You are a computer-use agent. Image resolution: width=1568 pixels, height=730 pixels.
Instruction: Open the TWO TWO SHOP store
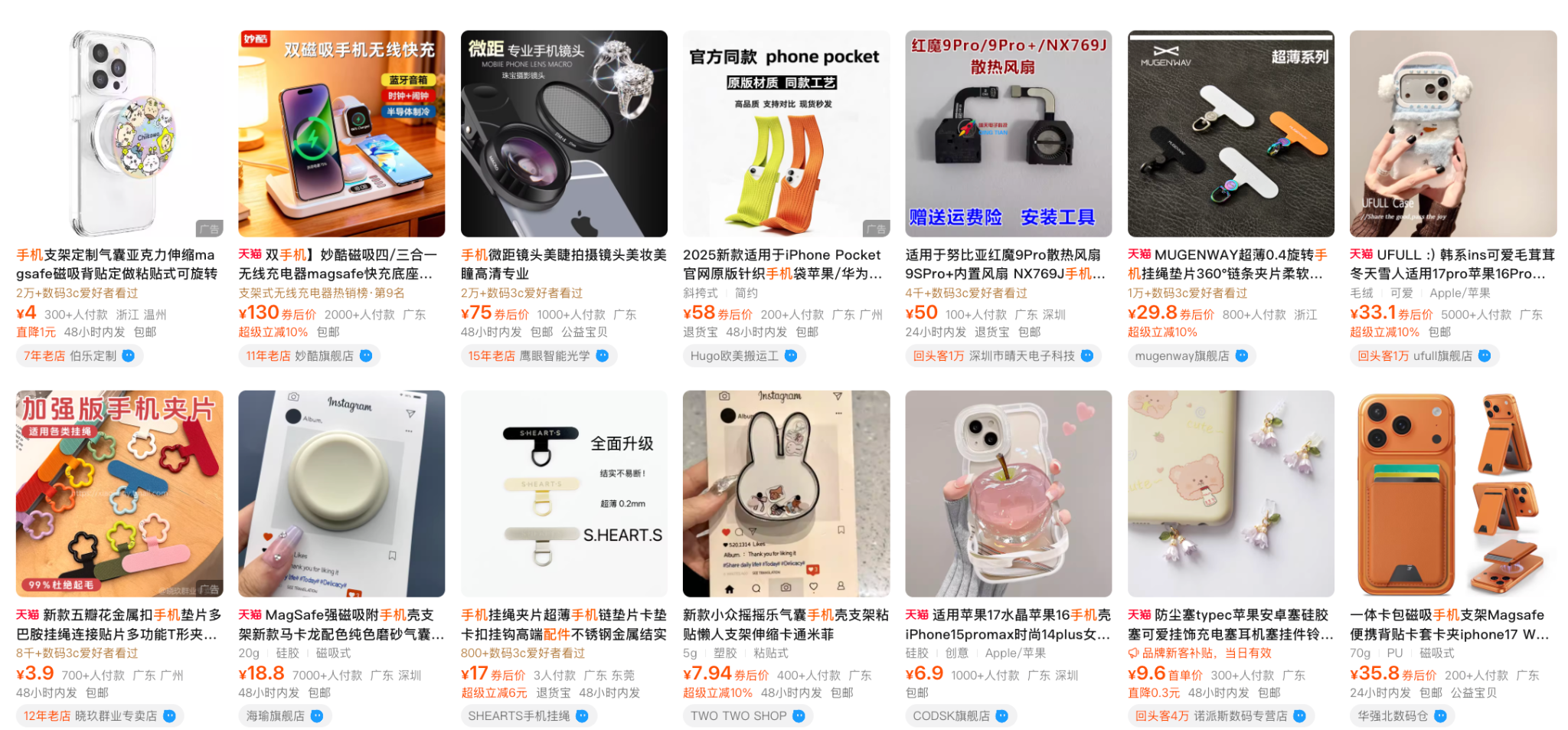[x=738, y=716]
